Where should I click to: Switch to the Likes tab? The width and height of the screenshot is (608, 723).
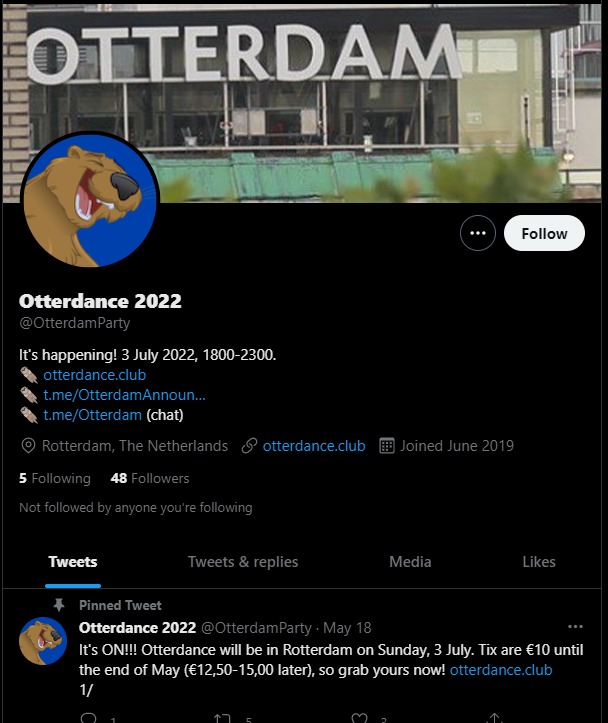[x=539, y=562]
